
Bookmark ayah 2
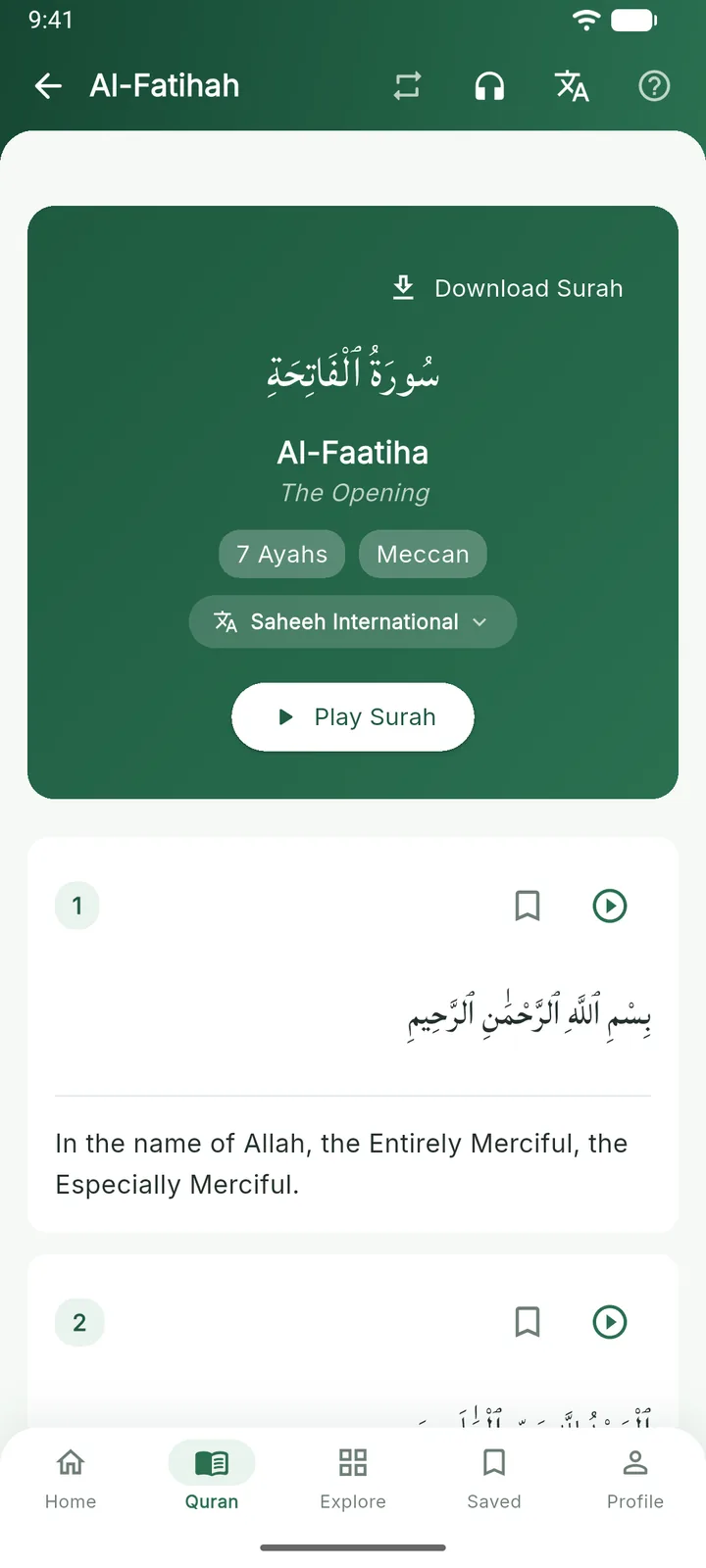(528, 1322)
